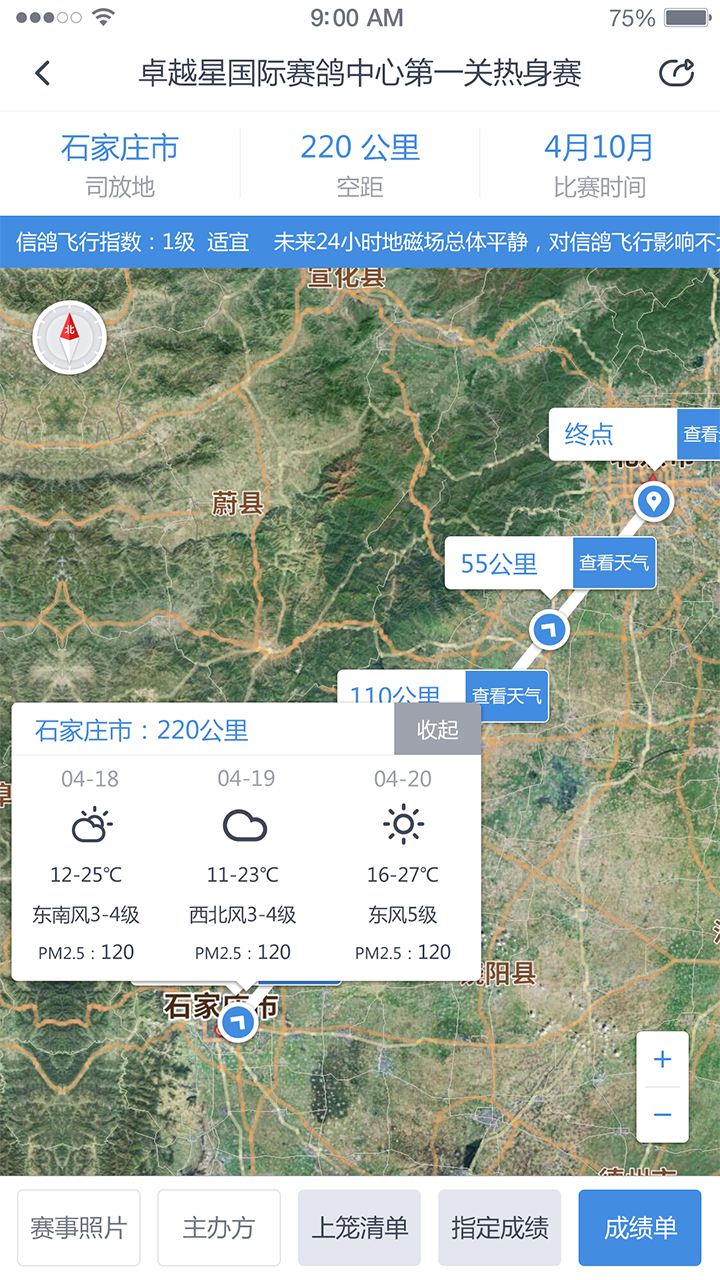Image resolution: width=720 pixels, height=1280 pixels.
Task: Tap the partly cloudy icon for 04-18
Action: click(90, 824)
